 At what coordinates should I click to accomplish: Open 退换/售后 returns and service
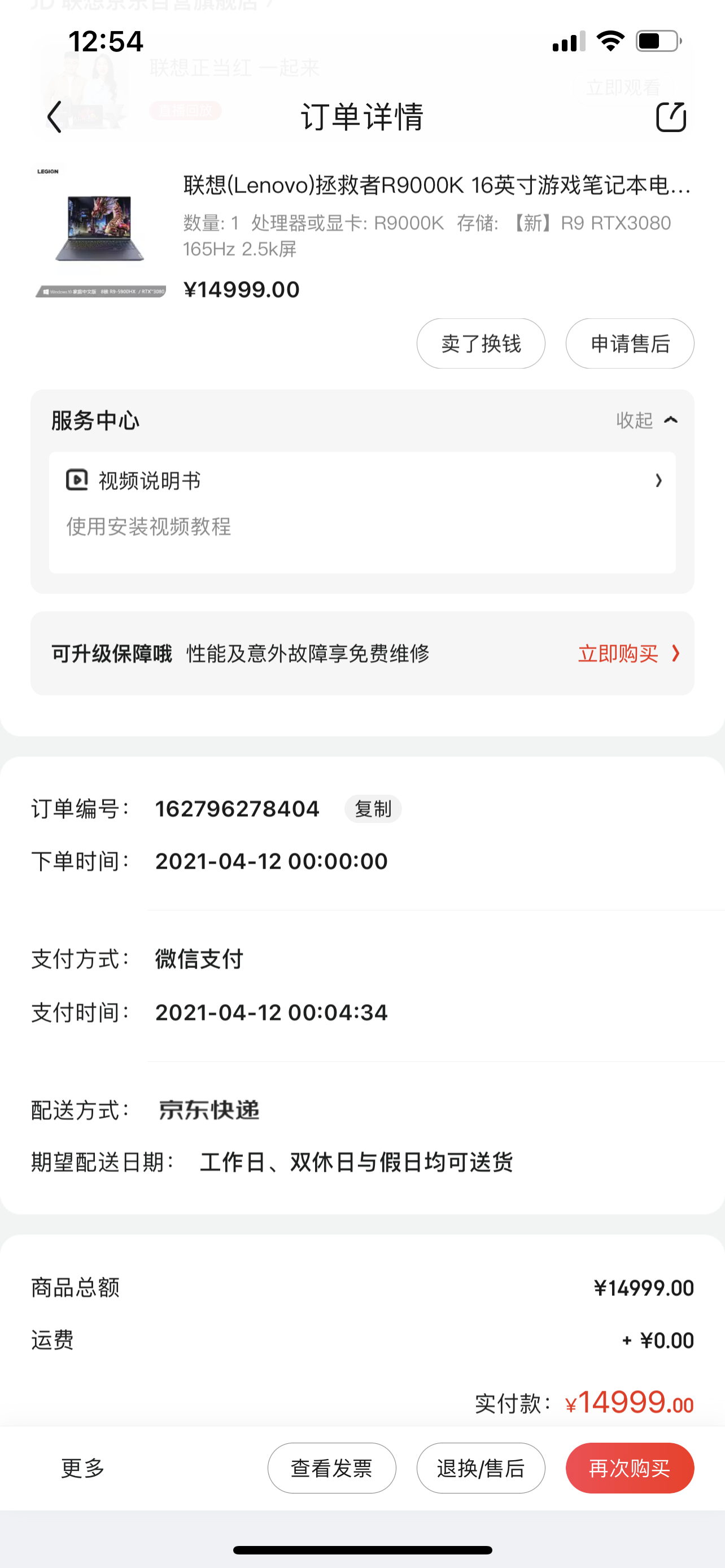coord(481,1468)
